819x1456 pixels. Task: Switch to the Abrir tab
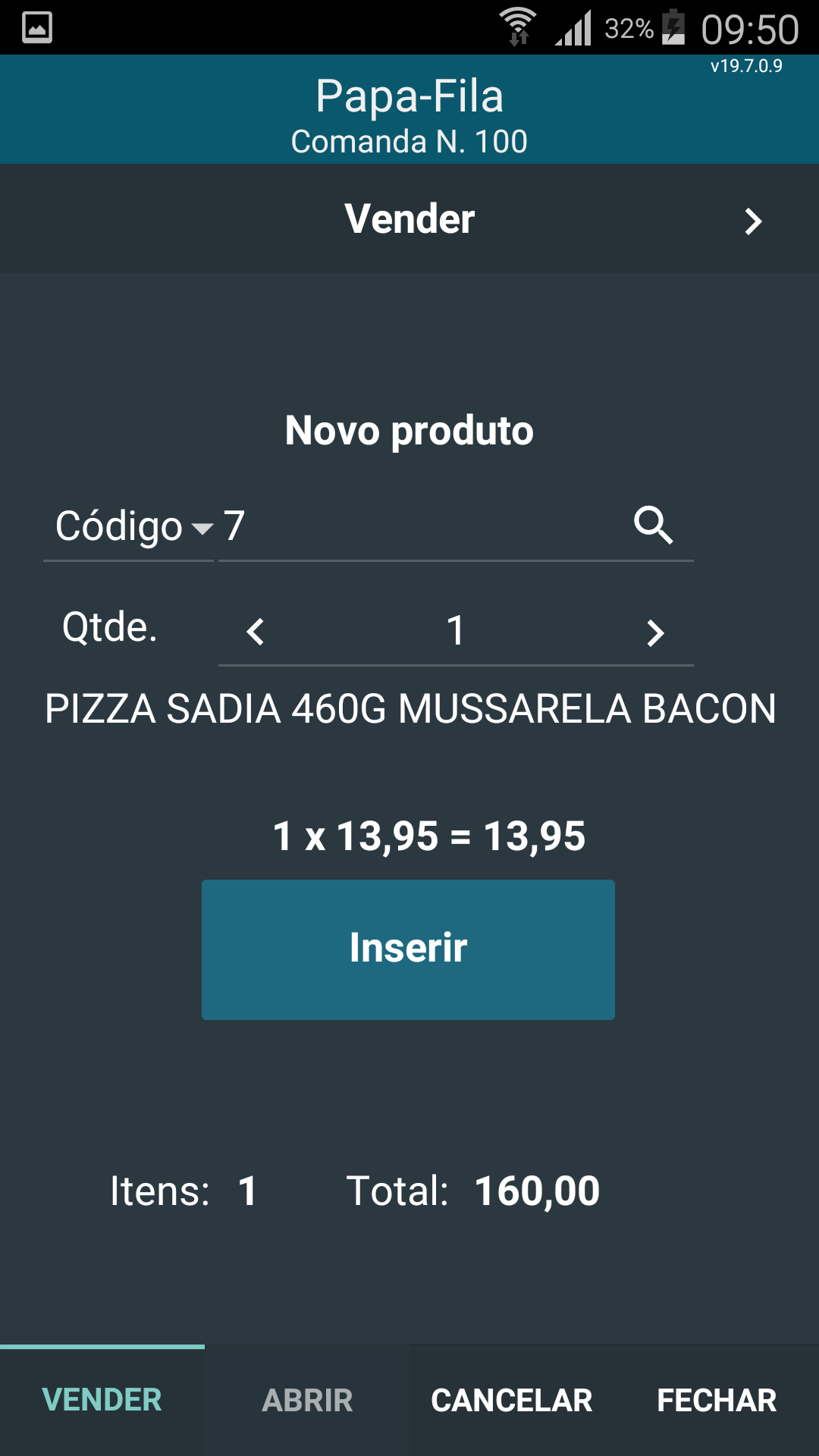pos(307,1401)
